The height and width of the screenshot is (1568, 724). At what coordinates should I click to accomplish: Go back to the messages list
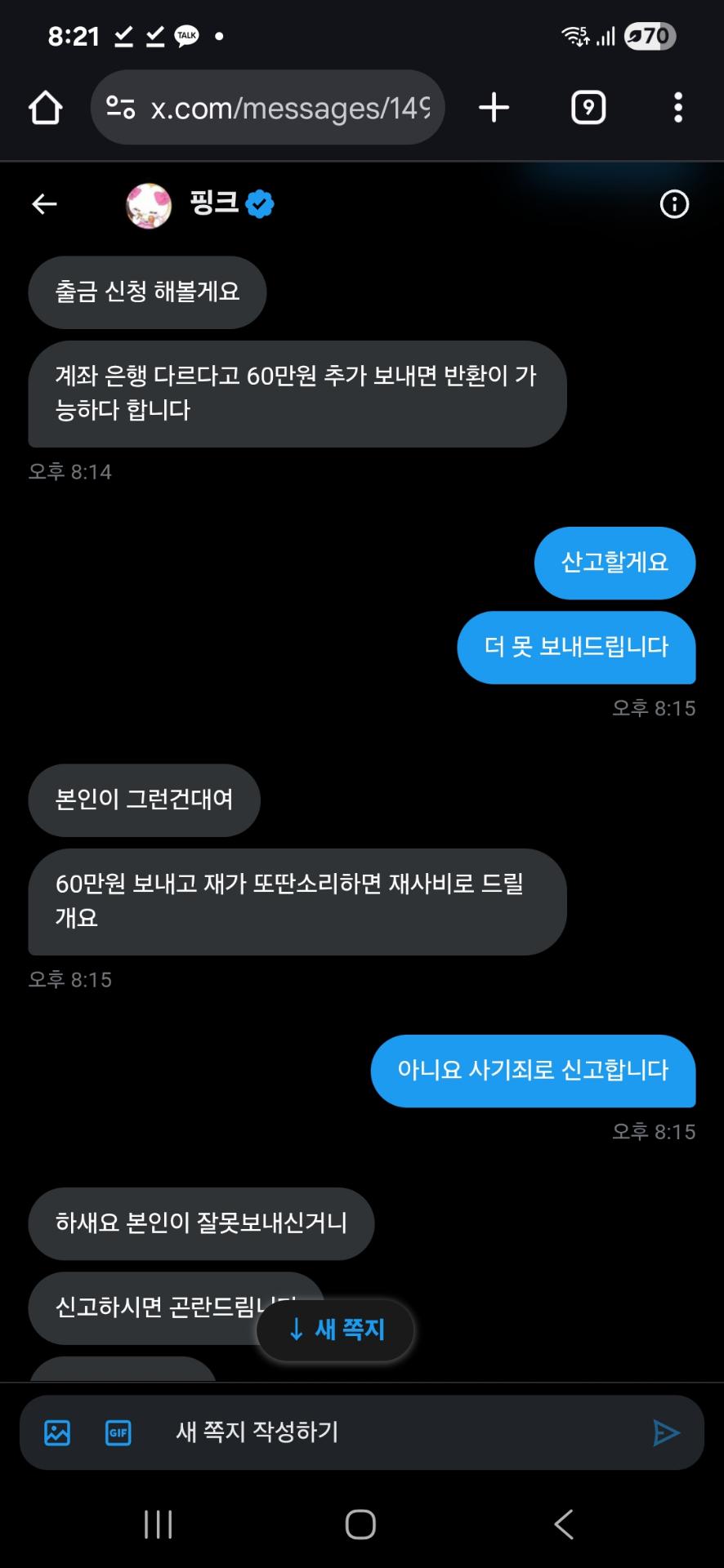(x=44, y=204)
